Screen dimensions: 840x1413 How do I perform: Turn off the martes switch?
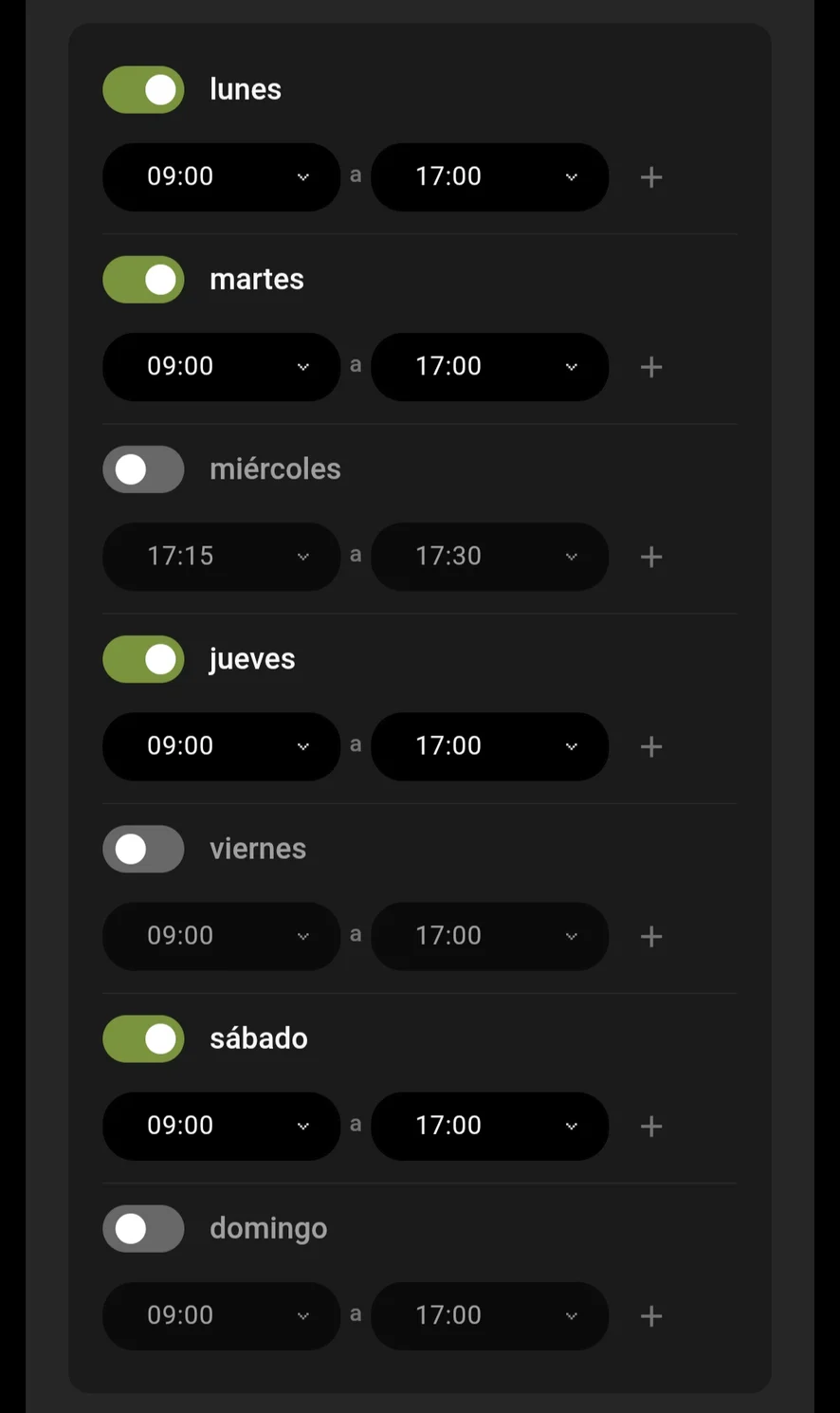point(143,280)
